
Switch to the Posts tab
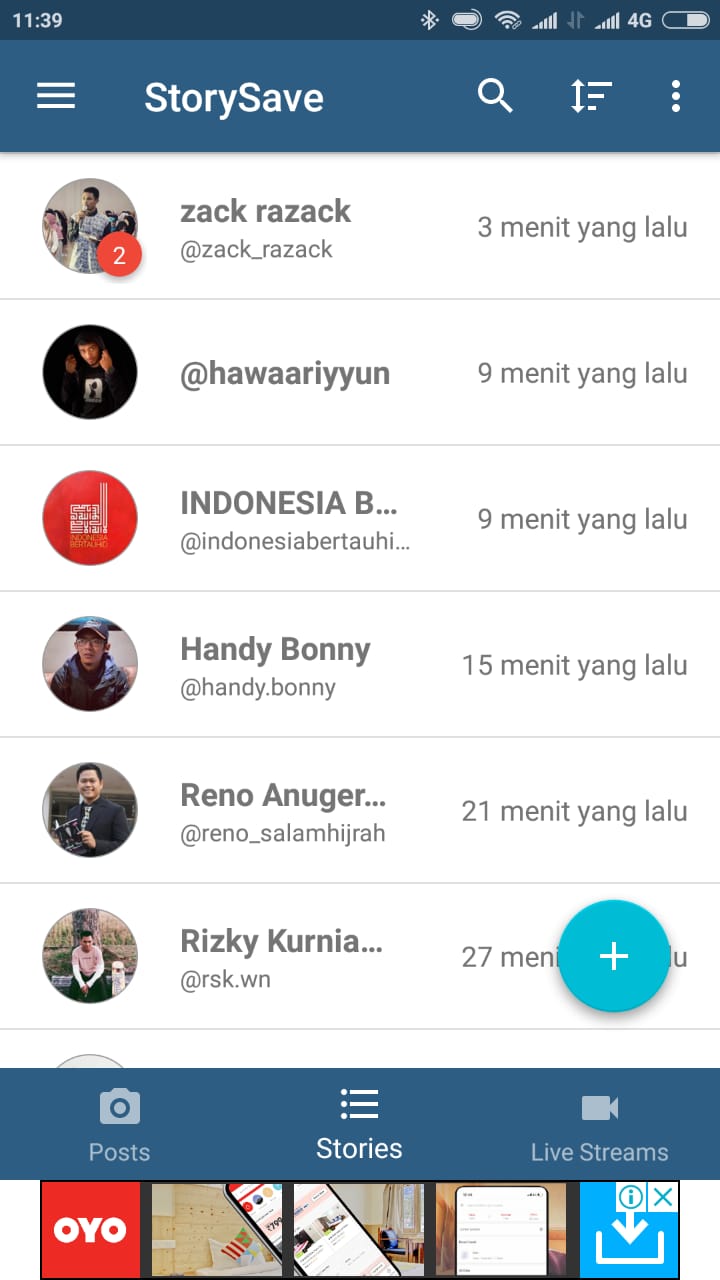(119, 1125)
